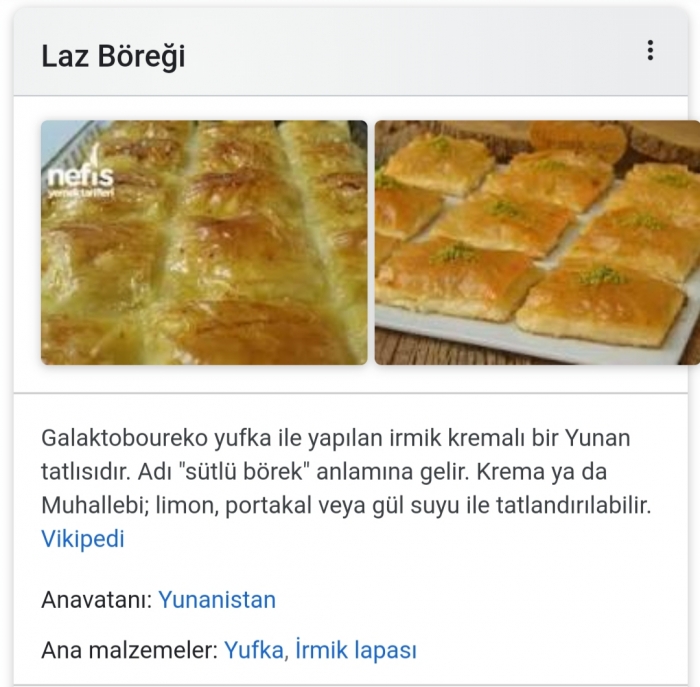Open the Yunanistan origin link
Screen dimensions: 700x687
217,600
